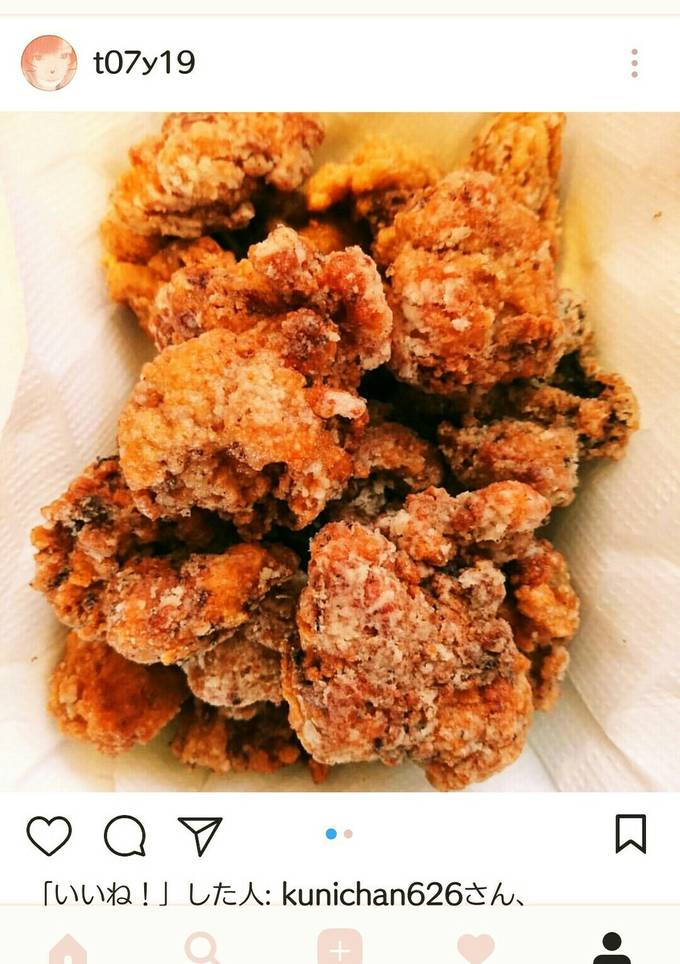Like the fried chicken post
The width and height of the screenshot is (680, 964).
tap(49, 835)
